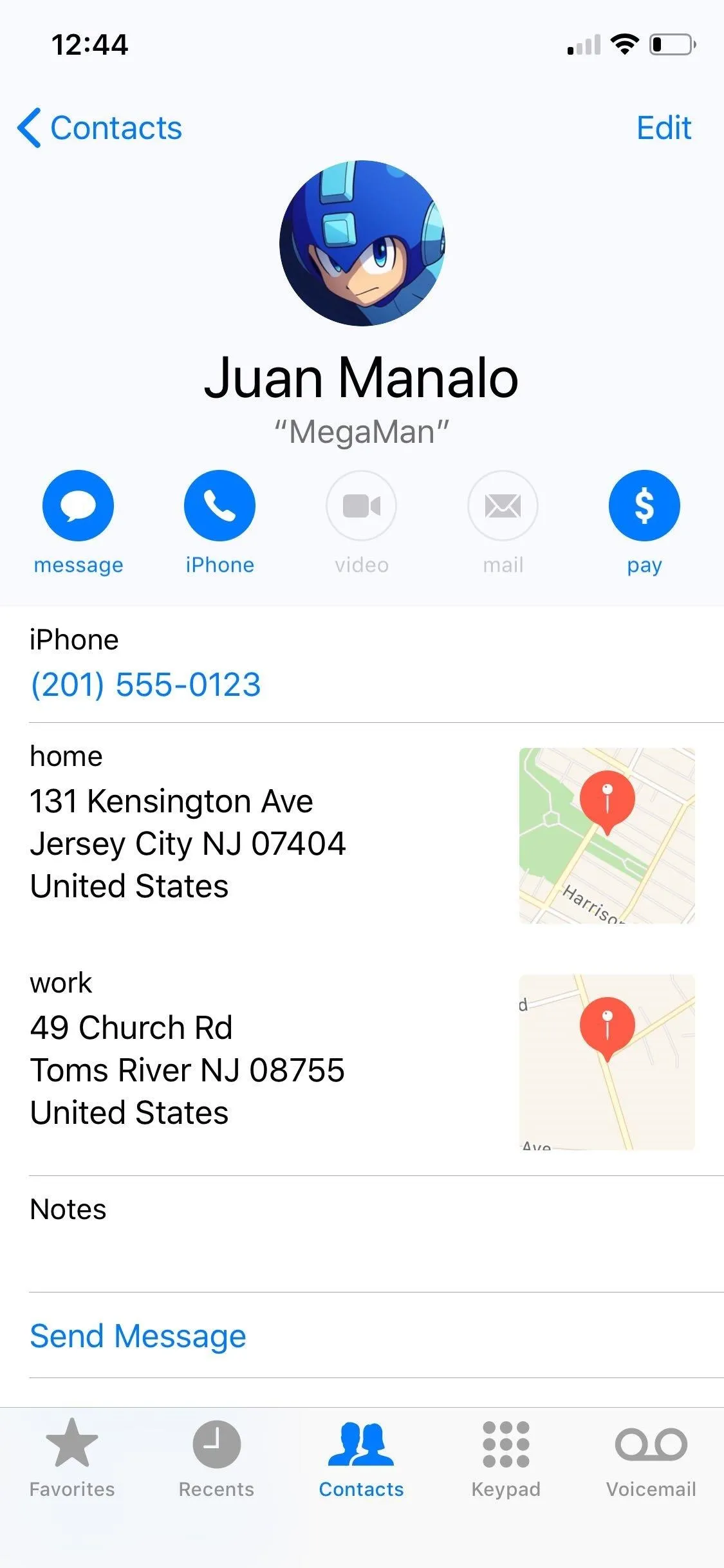Tap the blue message bubble icon
This screenshot has width=724, height=1568.
tap(78, 505)
